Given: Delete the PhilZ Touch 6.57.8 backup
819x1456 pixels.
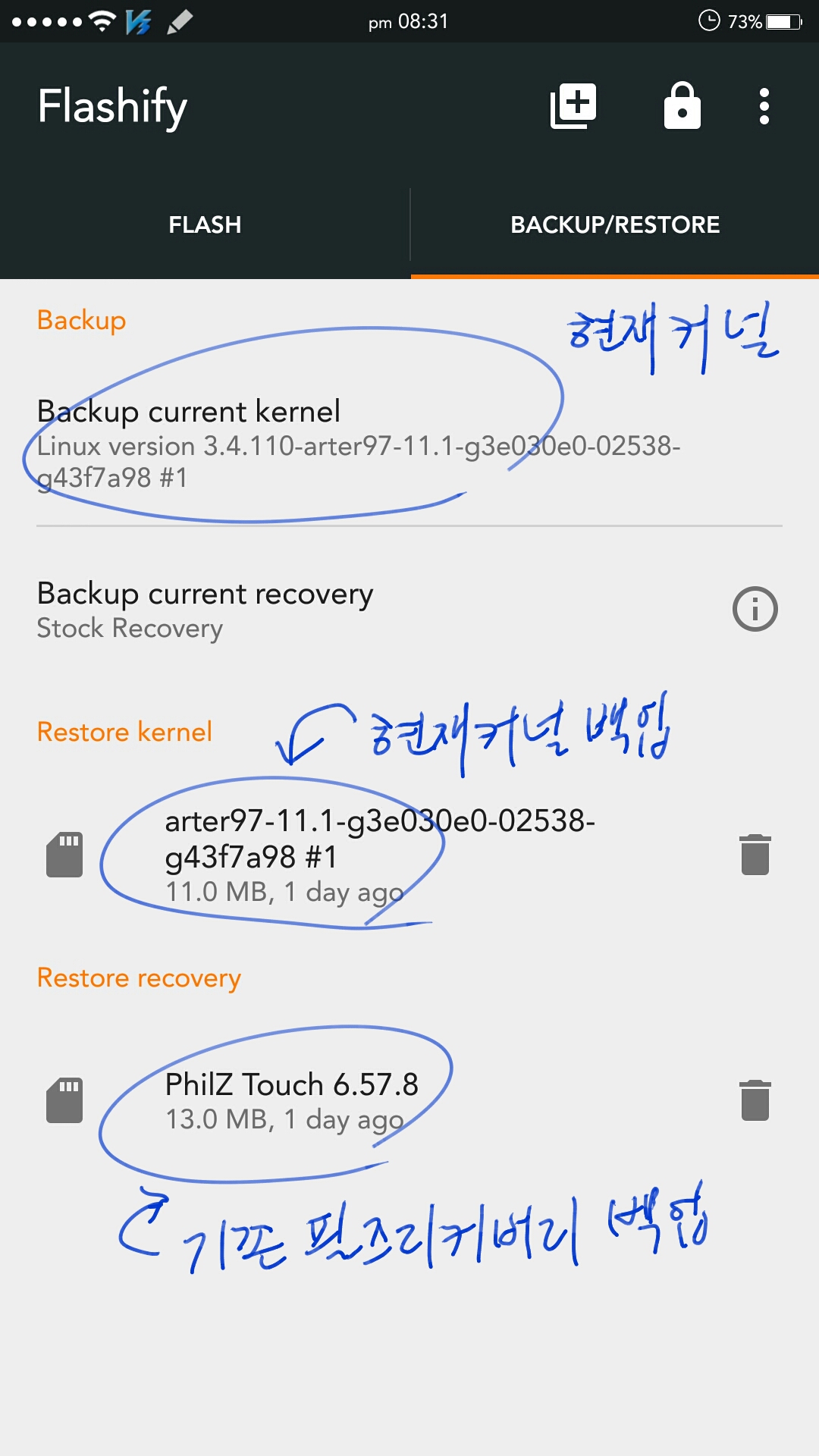Looking at the screenshot, I should 755,1100.
